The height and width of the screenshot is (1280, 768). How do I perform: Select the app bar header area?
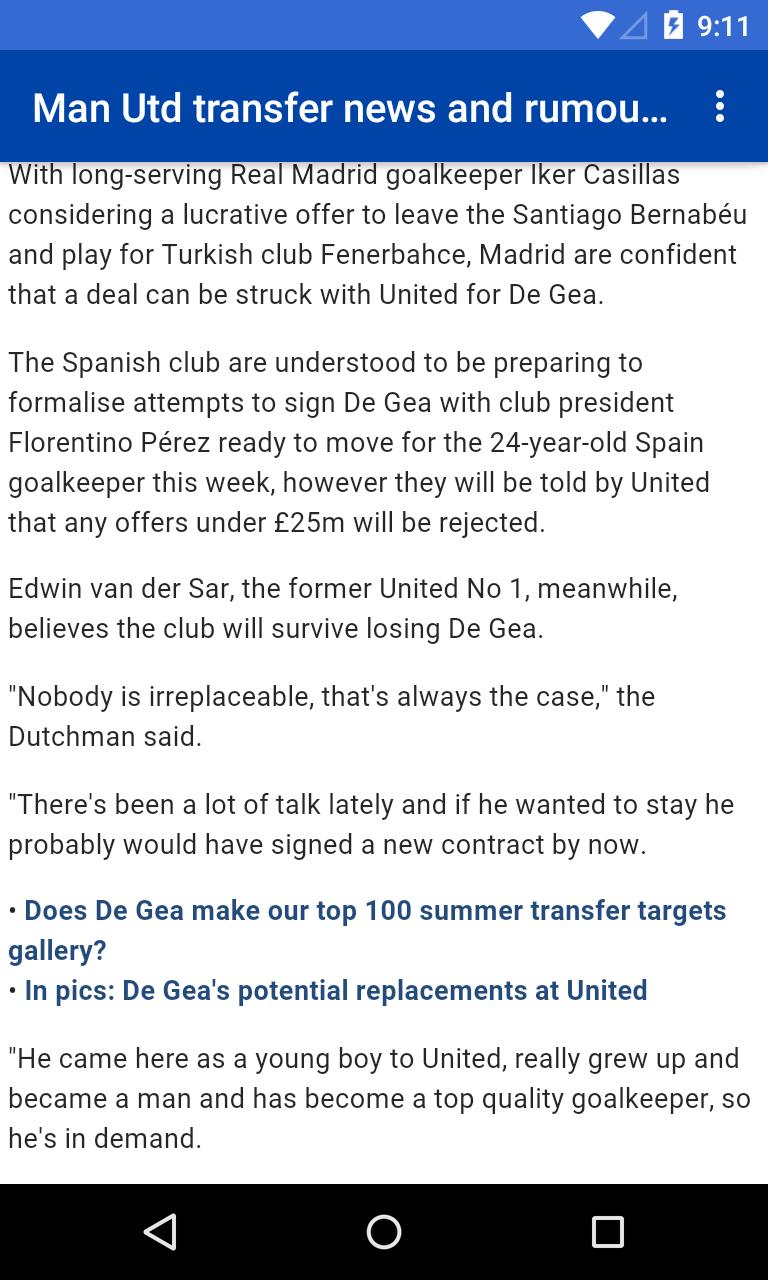(384, 106)
